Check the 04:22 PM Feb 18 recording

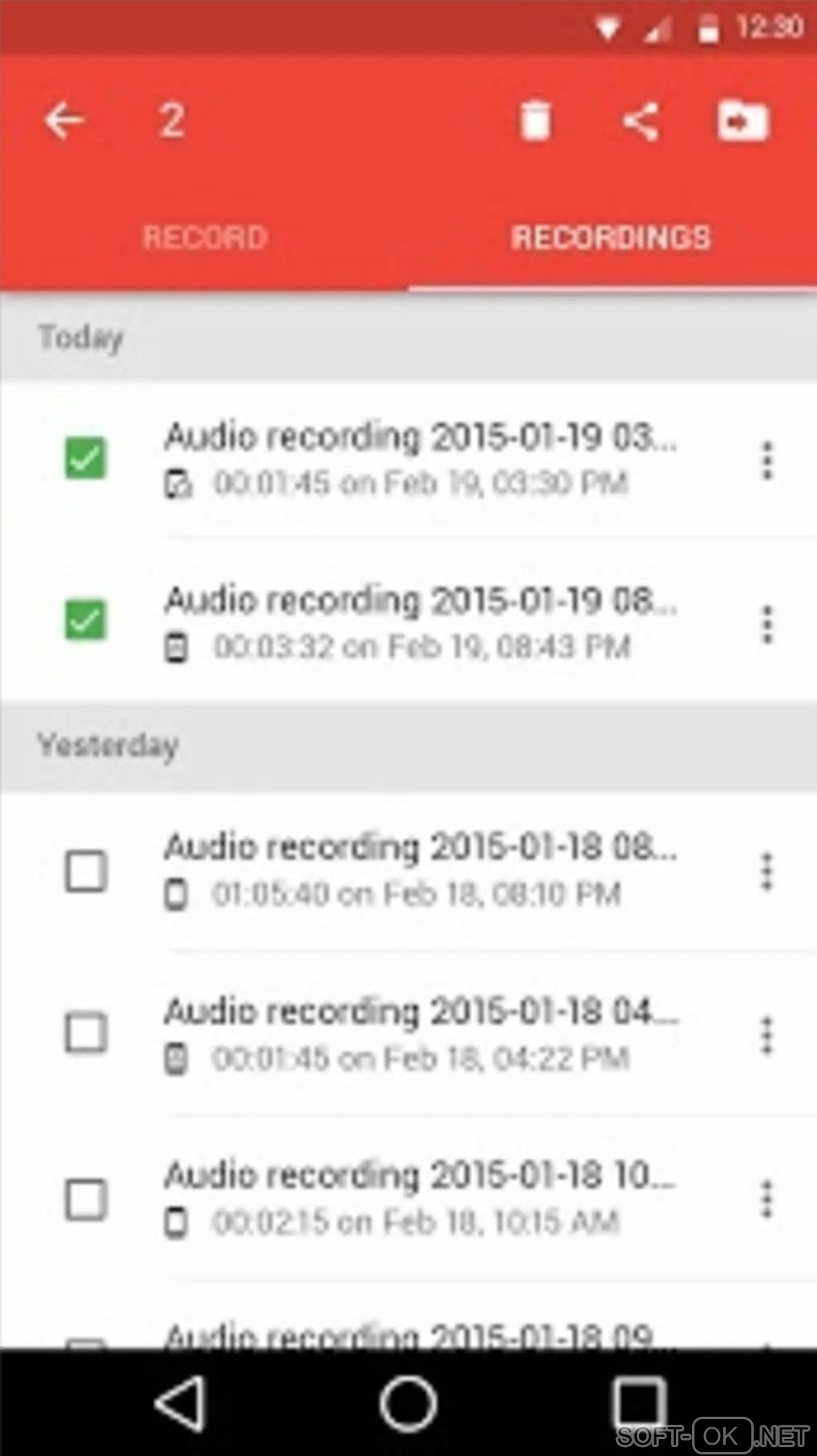coord(86,1033)
